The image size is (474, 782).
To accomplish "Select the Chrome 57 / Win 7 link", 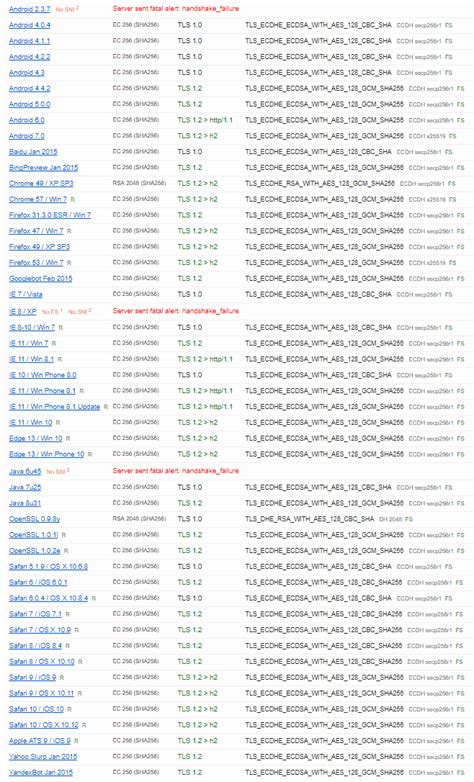I will [x=37, y=199].
